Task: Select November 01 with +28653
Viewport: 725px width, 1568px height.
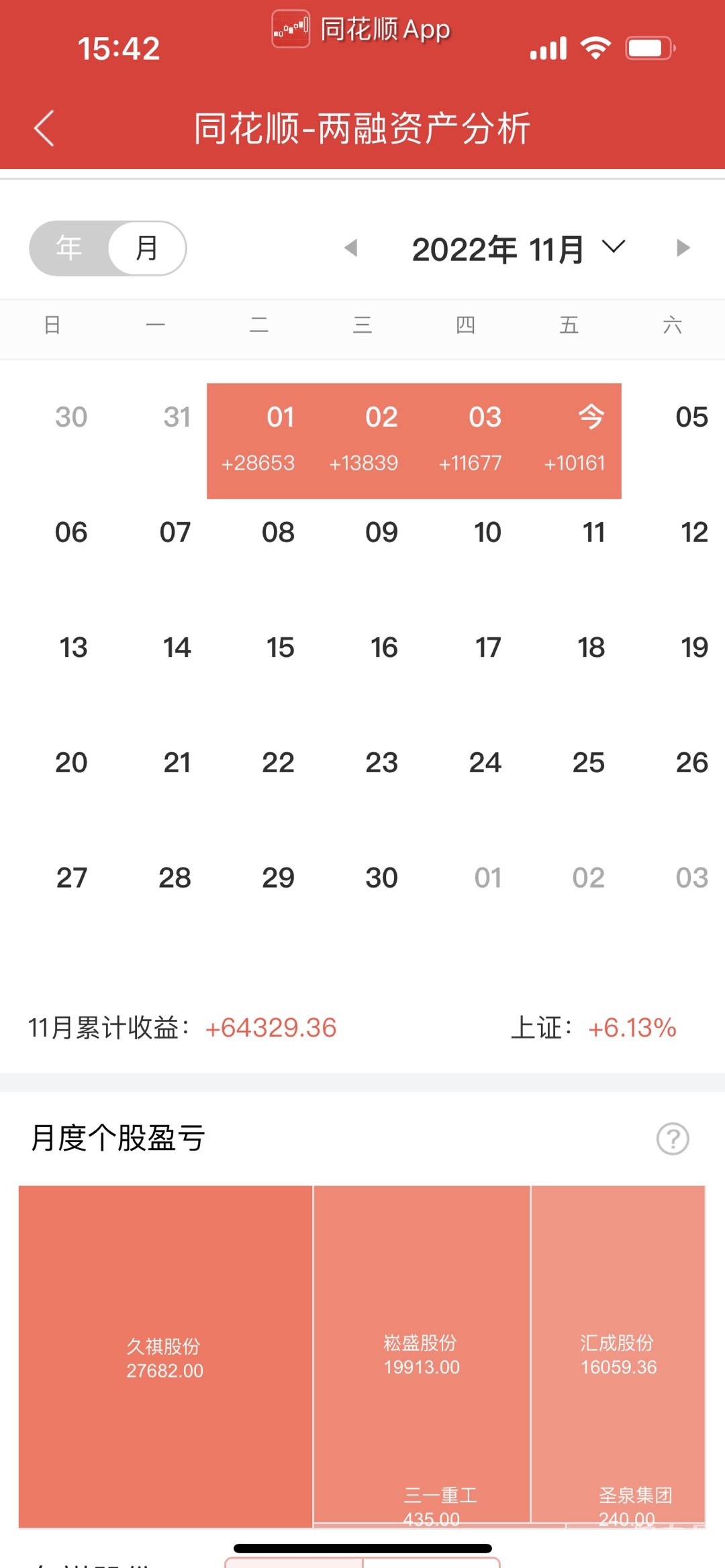Action: tap(259, 439)
